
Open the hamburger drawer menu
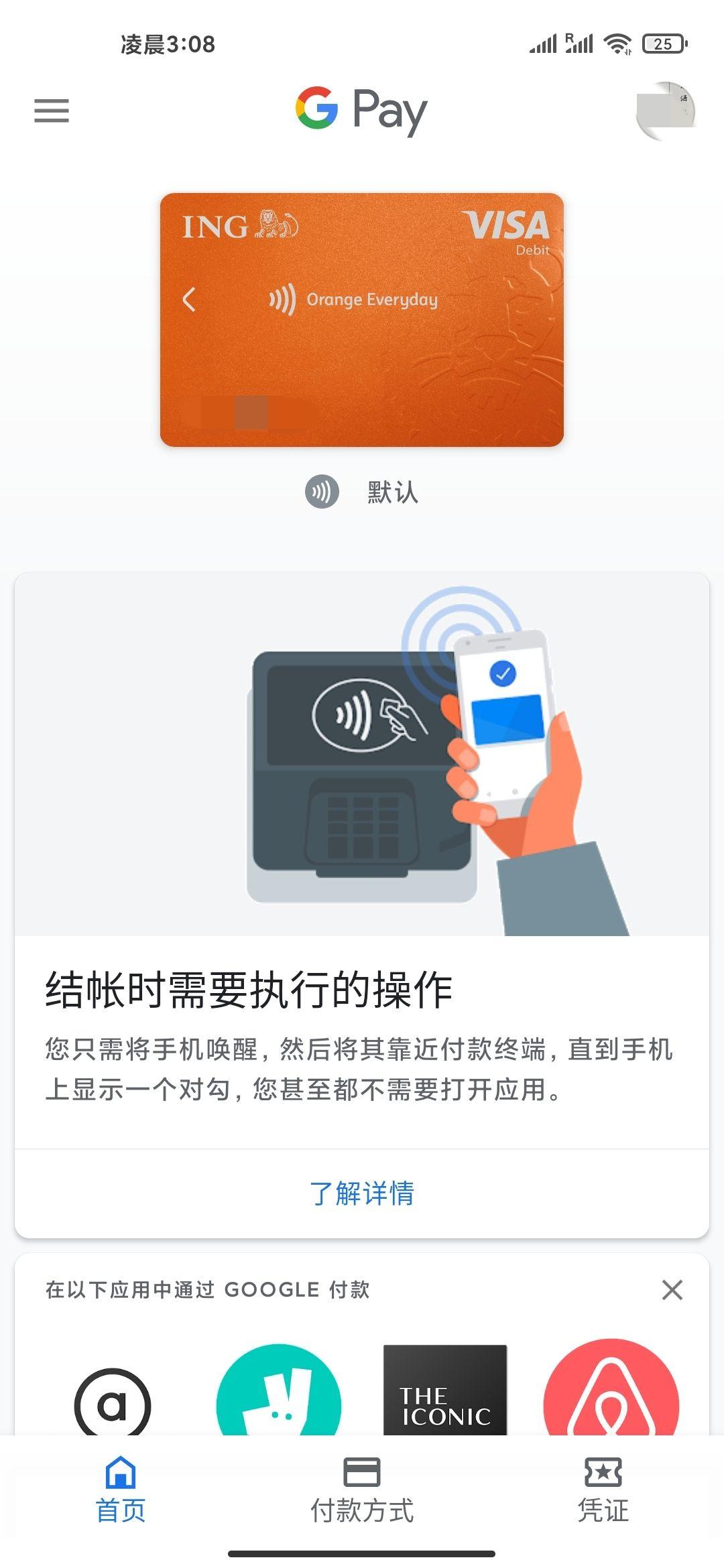pos(52,111)
